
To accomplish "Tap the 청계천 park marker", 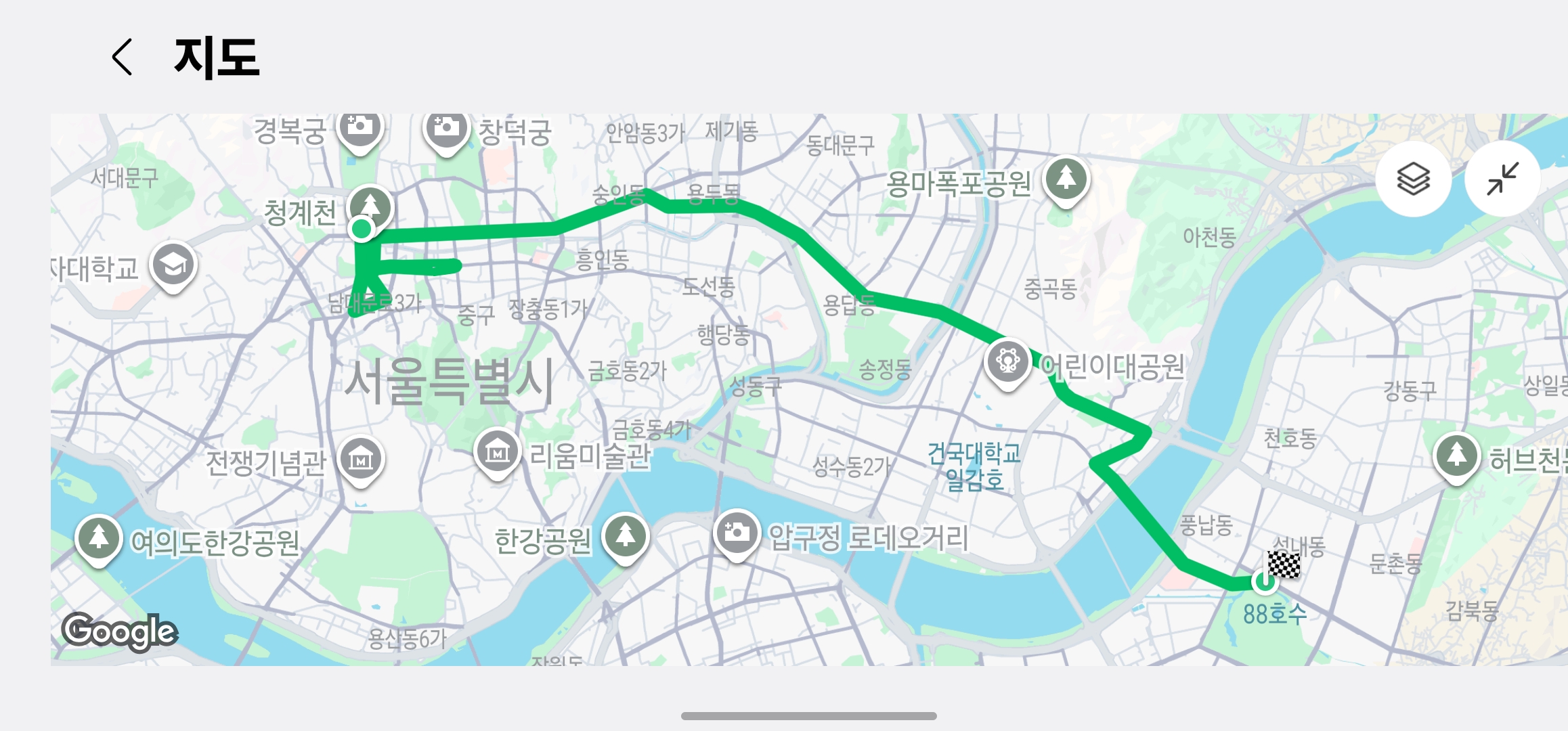I will tap(370, 205).
